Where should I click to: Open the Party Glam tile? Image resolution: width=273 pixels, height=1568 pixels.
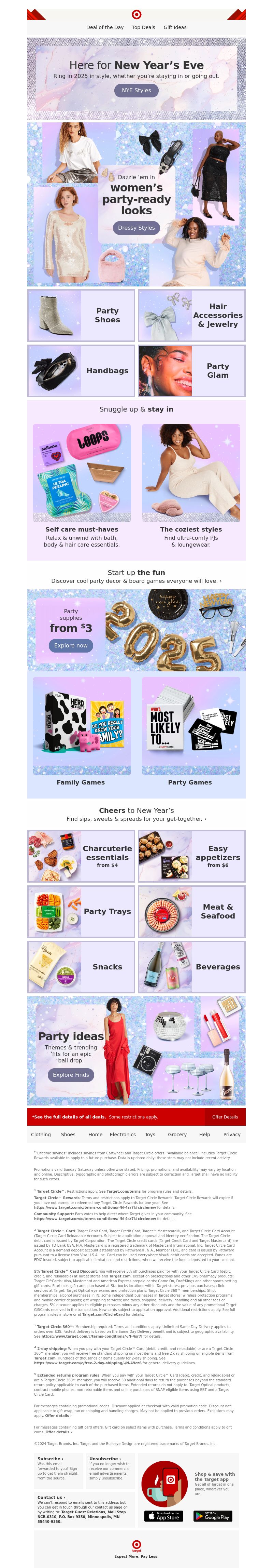point(191,371)
